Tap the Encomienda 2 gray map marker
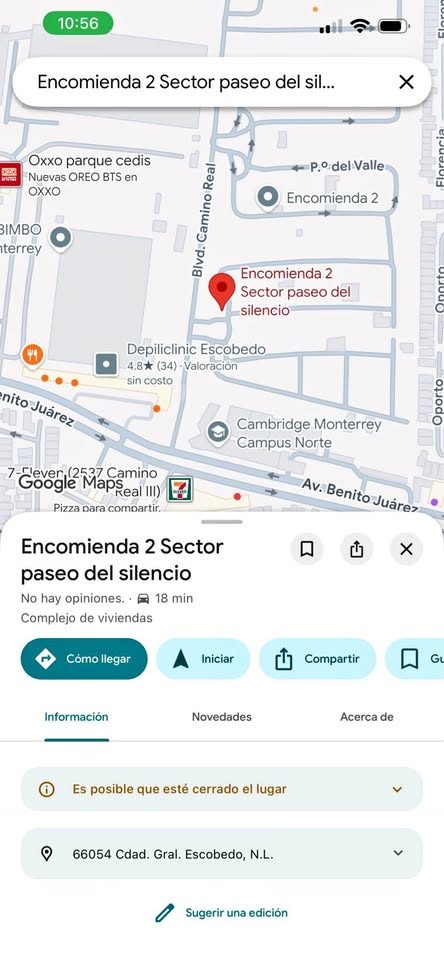The image size is (444, 960). click(267, 197)
